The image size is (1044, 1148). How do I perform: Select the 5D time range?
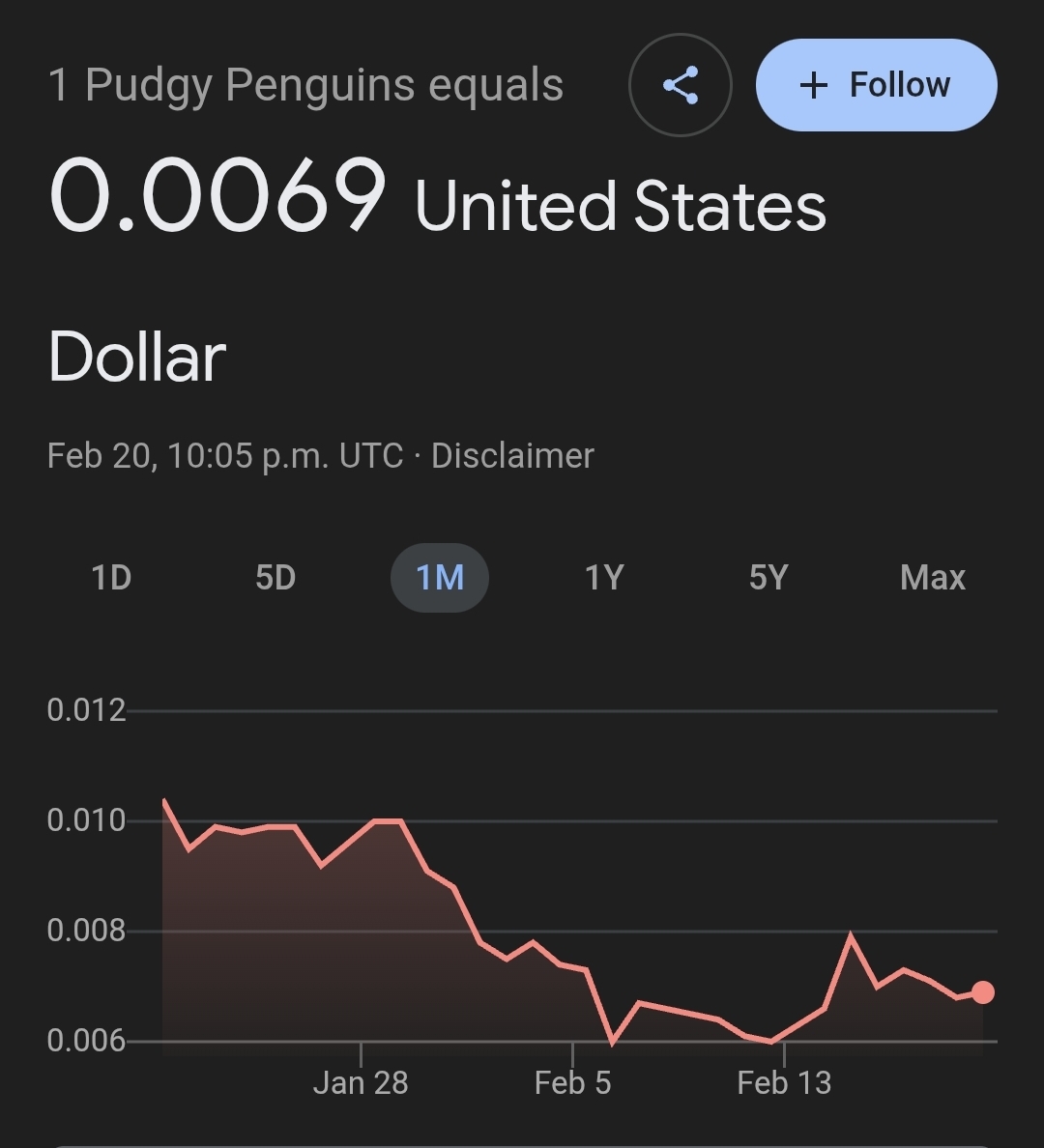point(275,578)
